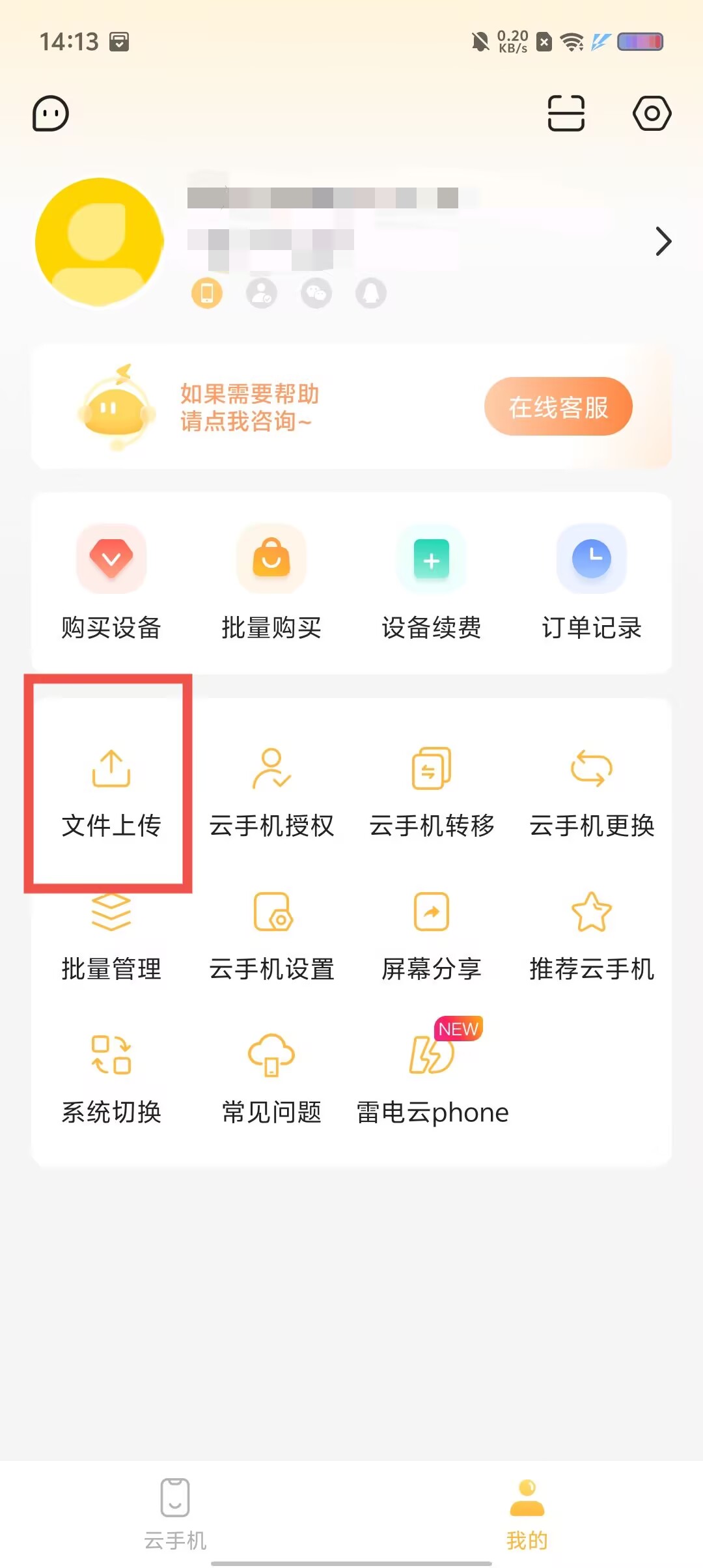Image resolution: width=703 pixels, height=1568 pixels.
Task: Open 批量管理 batch management
Action: pos(111,938)
